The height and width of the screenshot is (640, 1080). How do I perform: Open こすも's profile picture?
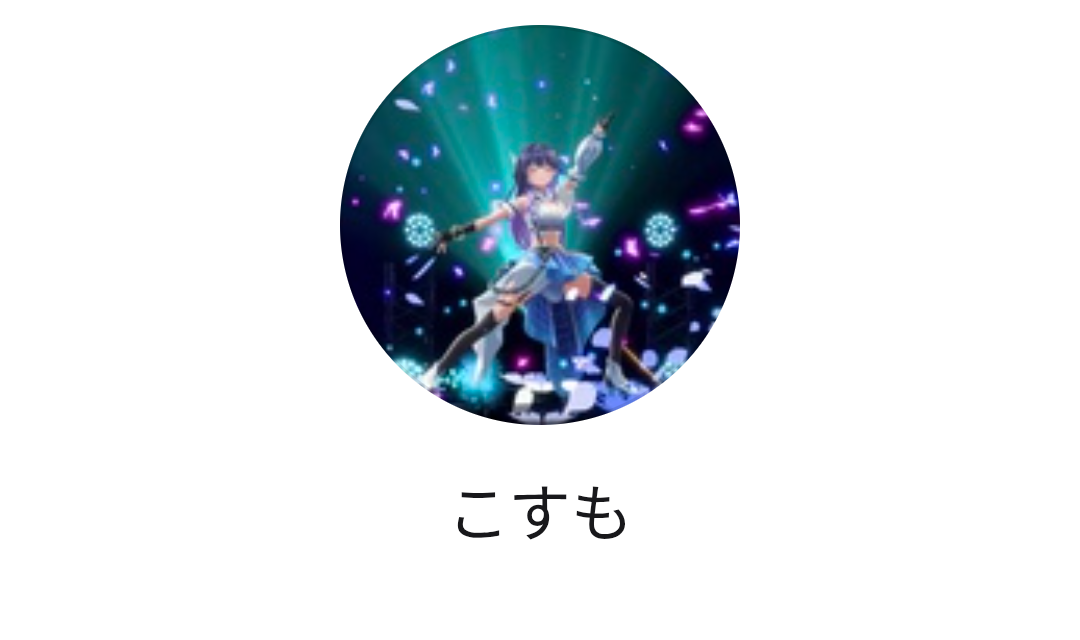[540, 225]
